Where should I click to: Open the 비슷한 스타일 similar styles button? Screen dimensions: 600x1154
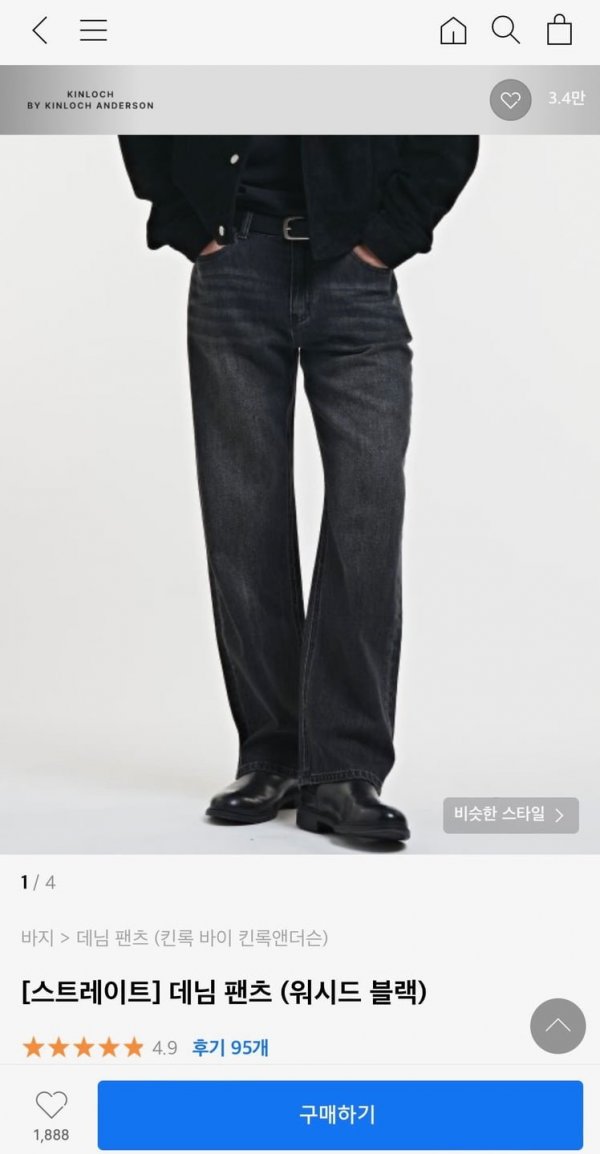510,815
